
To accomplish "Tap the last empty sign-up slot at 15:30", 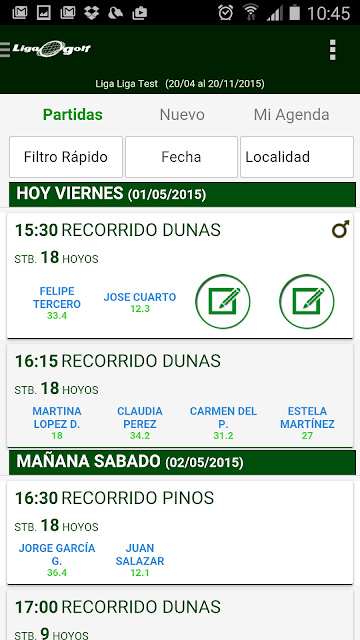I will (x=307, y=302).
